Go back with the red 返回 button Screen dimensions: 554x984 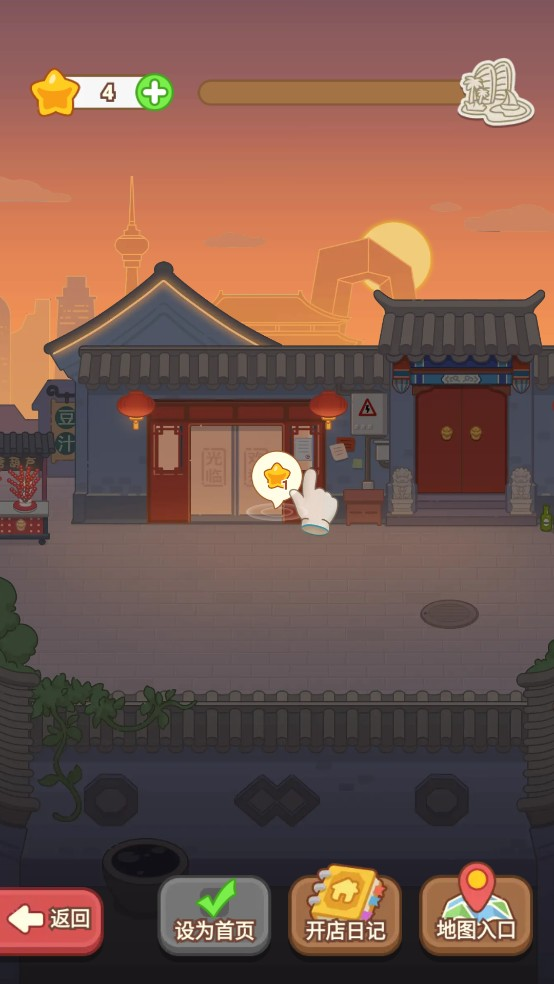50,920
